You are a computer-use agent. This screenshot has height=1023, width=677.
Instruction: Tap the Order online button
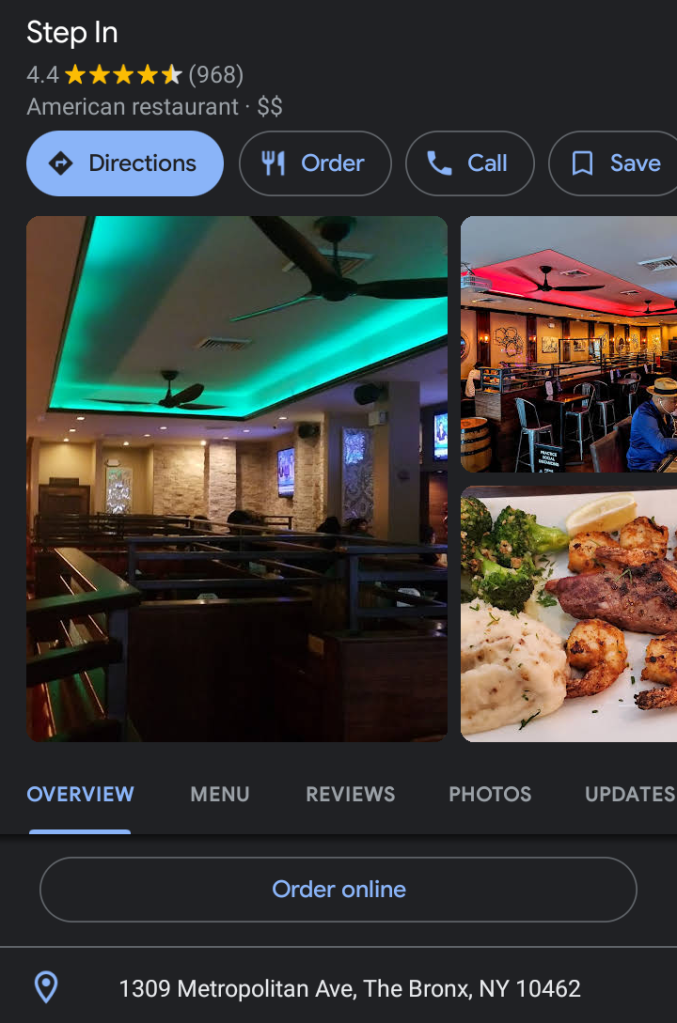click(338, 889)
